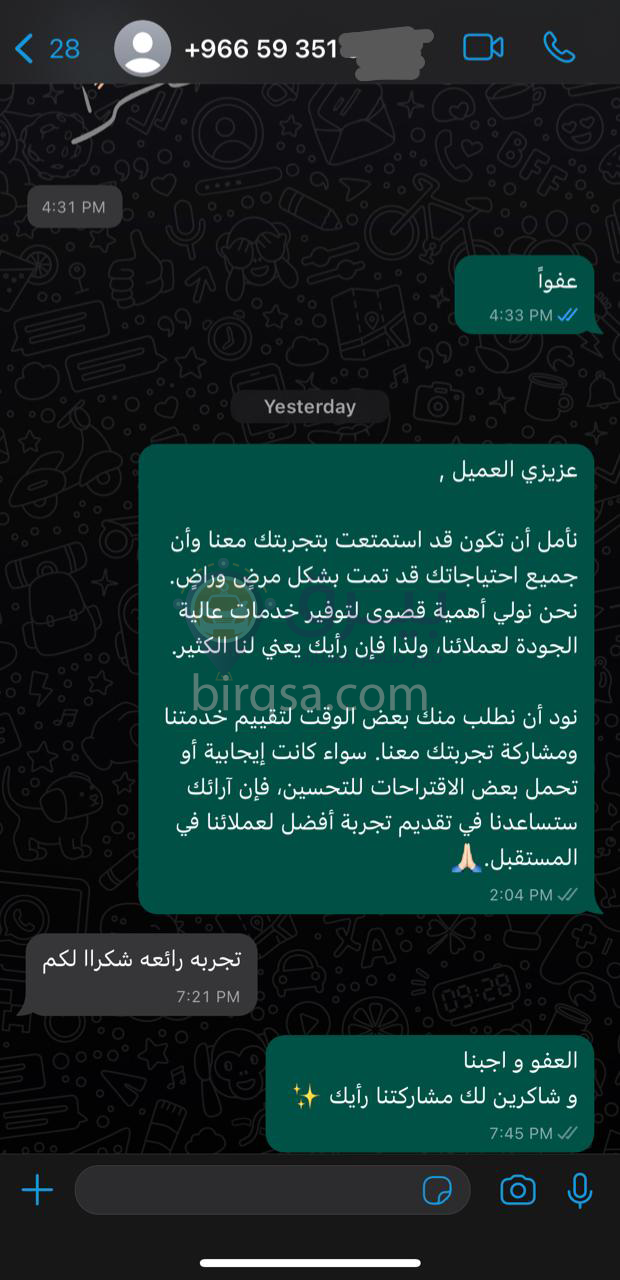Start a voice call
Screen dimensions: 620x1280
pos(558,47)
